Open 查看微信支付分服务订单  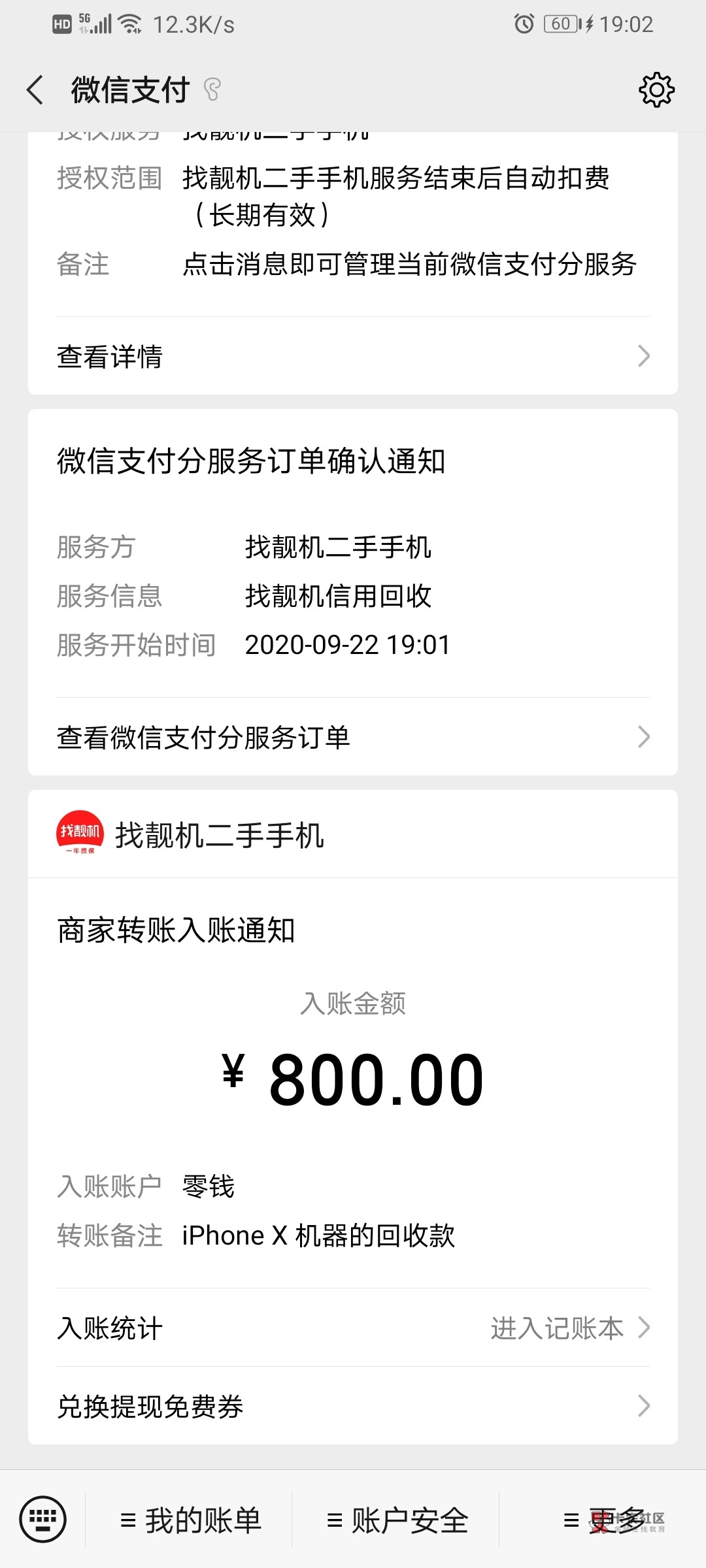[x=353, y=737]
